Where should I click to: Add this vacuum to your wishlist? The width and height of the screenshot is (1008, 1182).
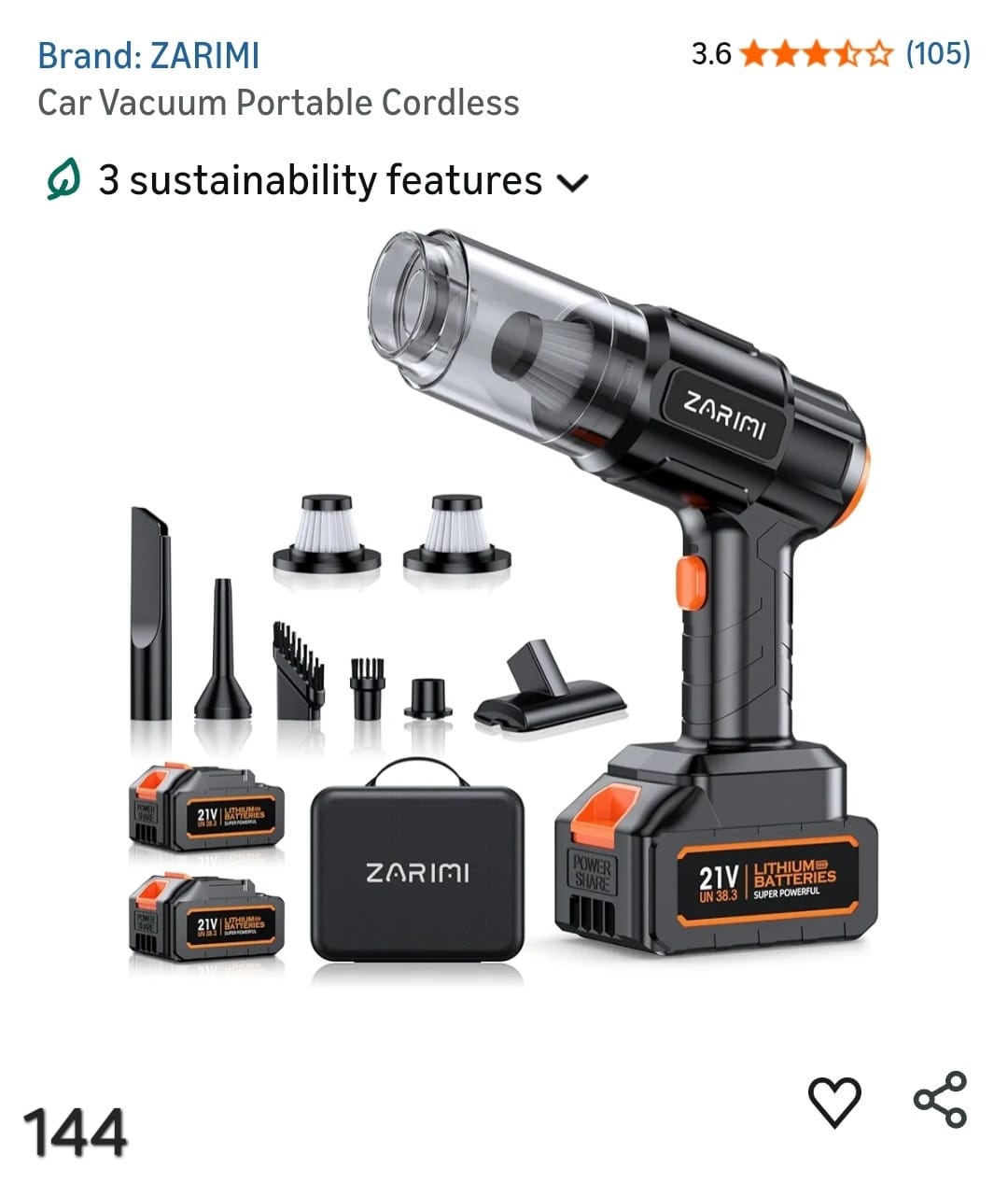[x=833, y=1101]
